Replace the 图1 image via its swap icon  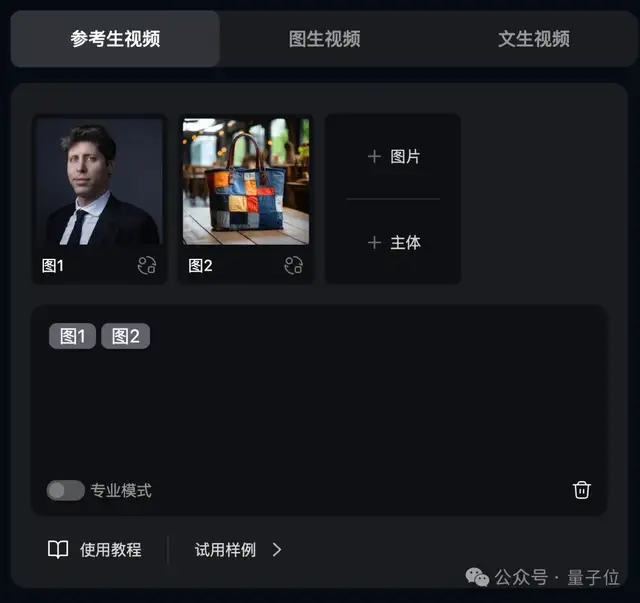tap(147, 265)
